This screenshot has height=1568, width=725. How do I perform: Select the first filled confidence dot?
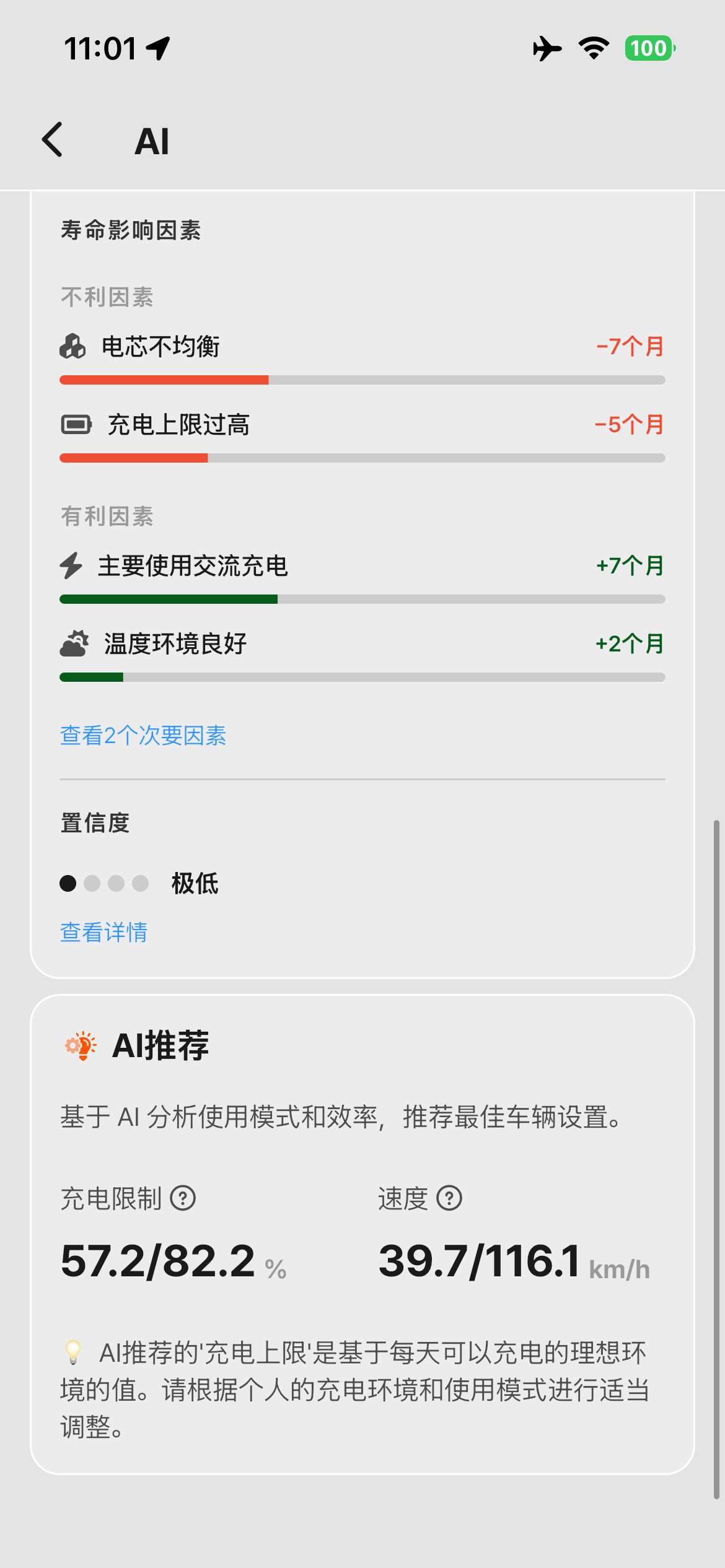[68, 884]
